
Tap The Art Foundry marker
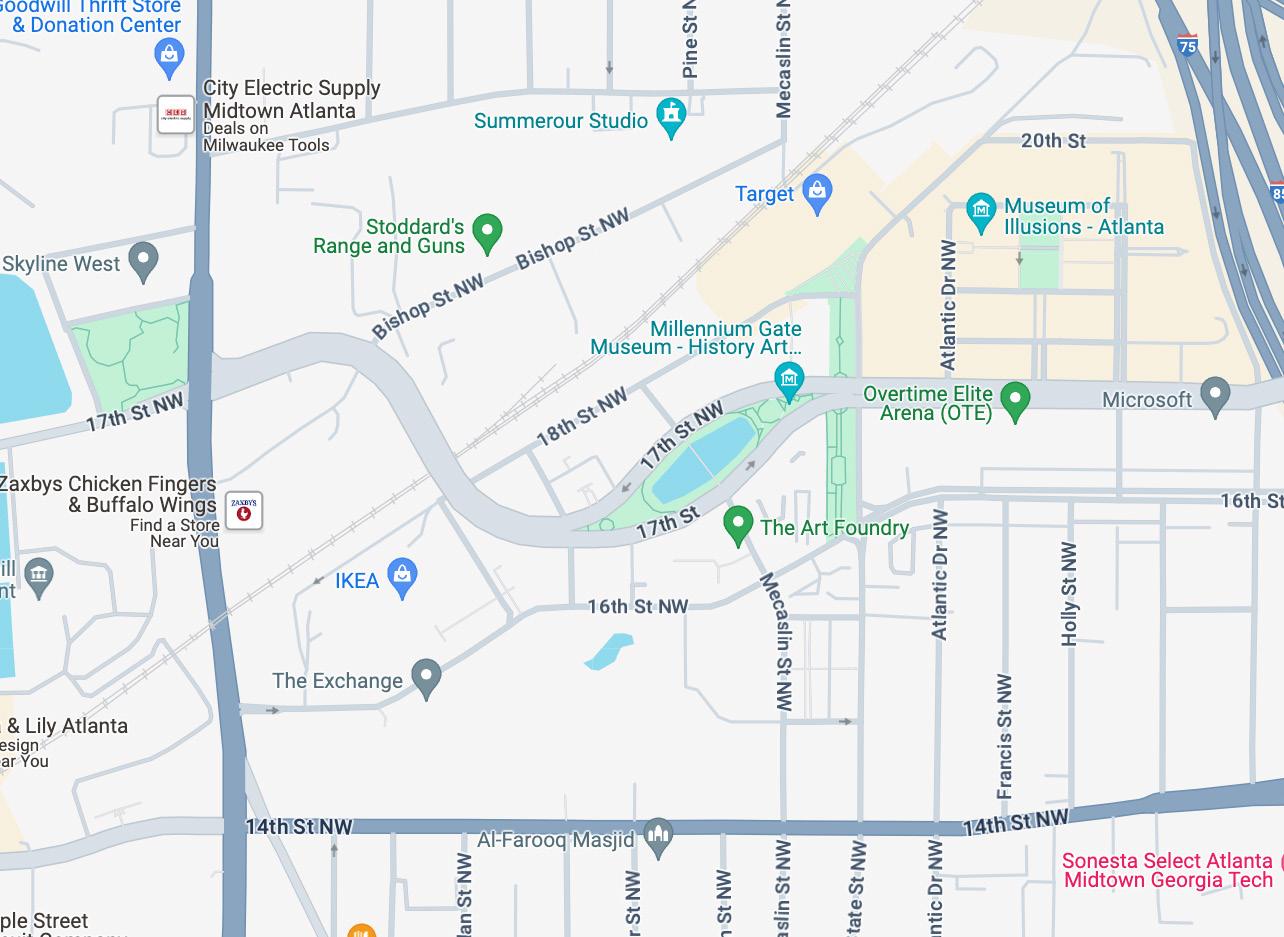pyautogui.click(x=738, y=524)
